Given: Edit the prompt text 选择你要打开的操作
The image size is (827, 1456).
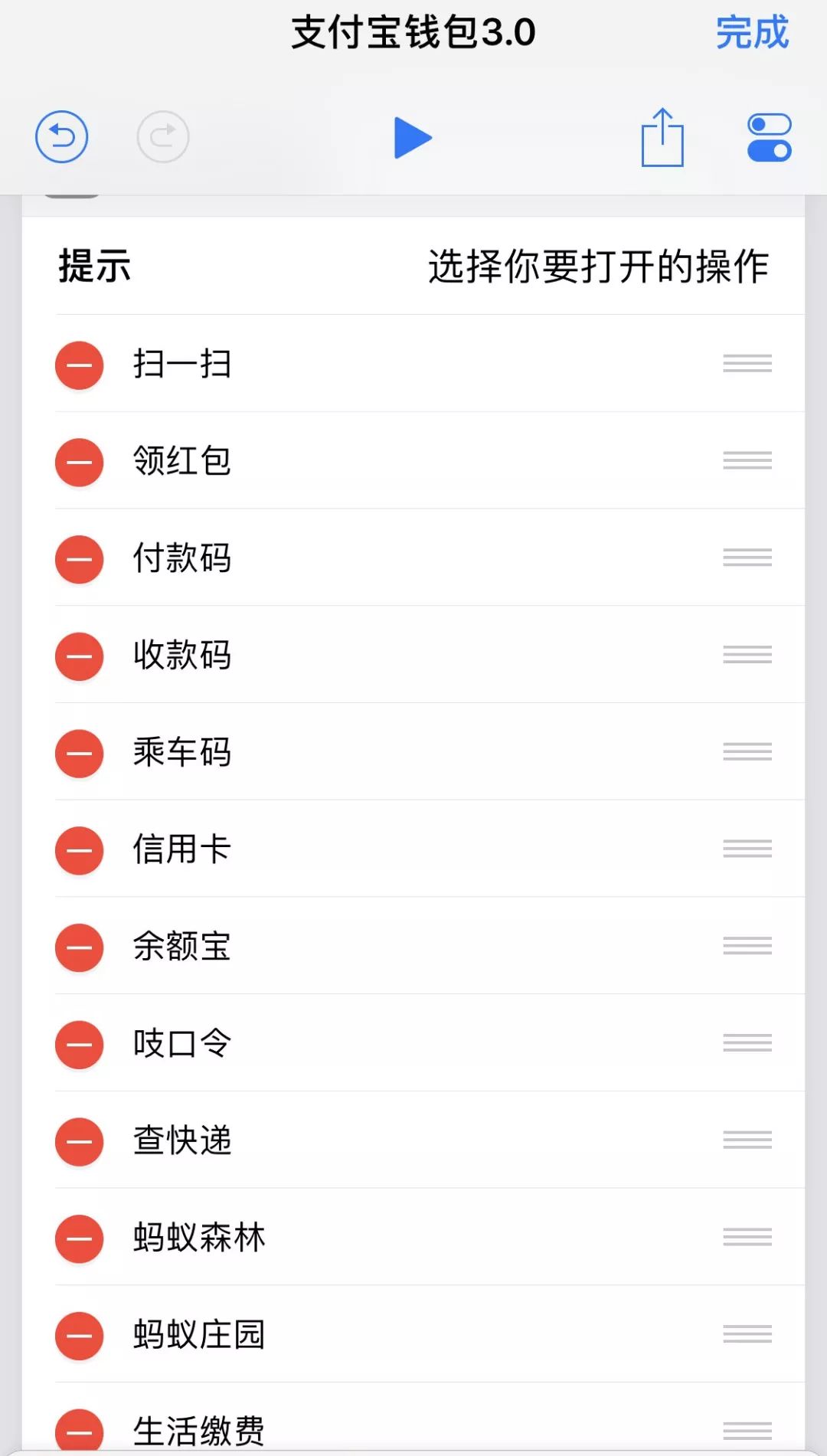Looking at the screenshot, I should [x=598, y=267].
